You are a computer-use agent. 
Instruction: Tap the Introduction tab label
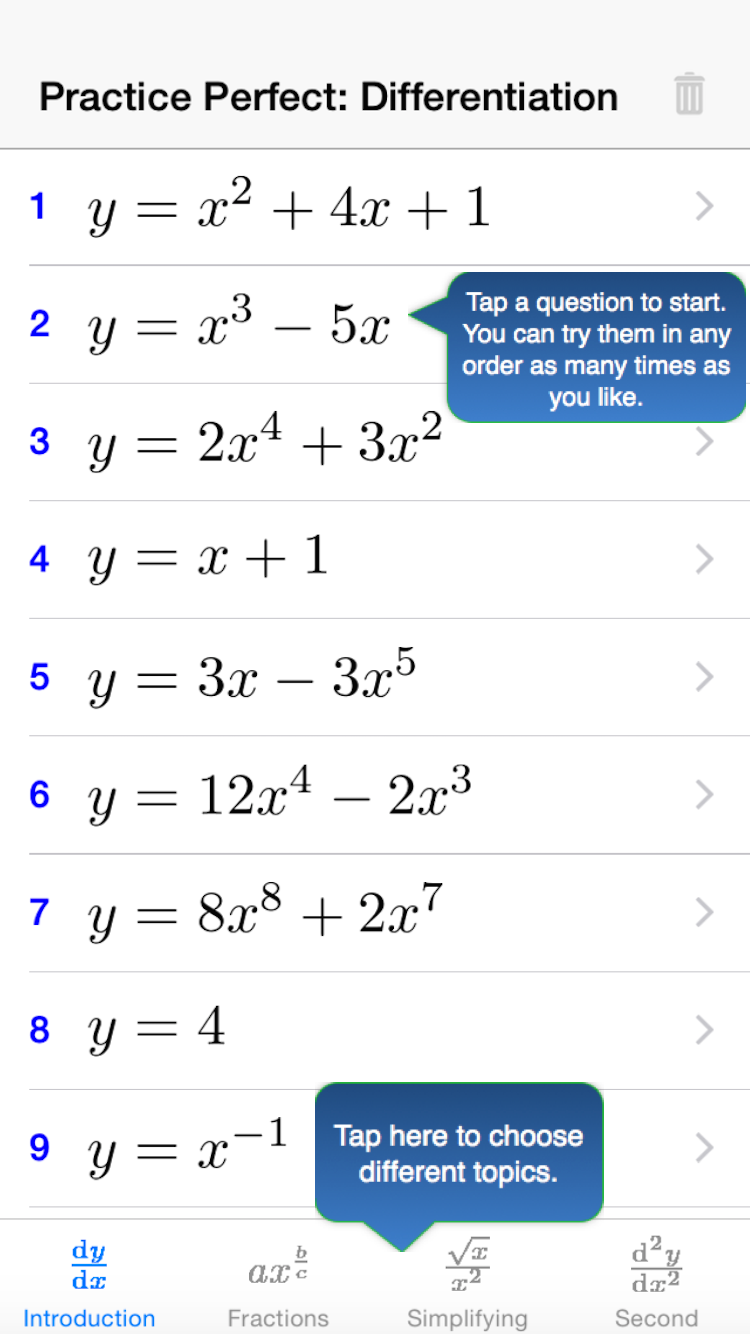(x=89, y=1318)
